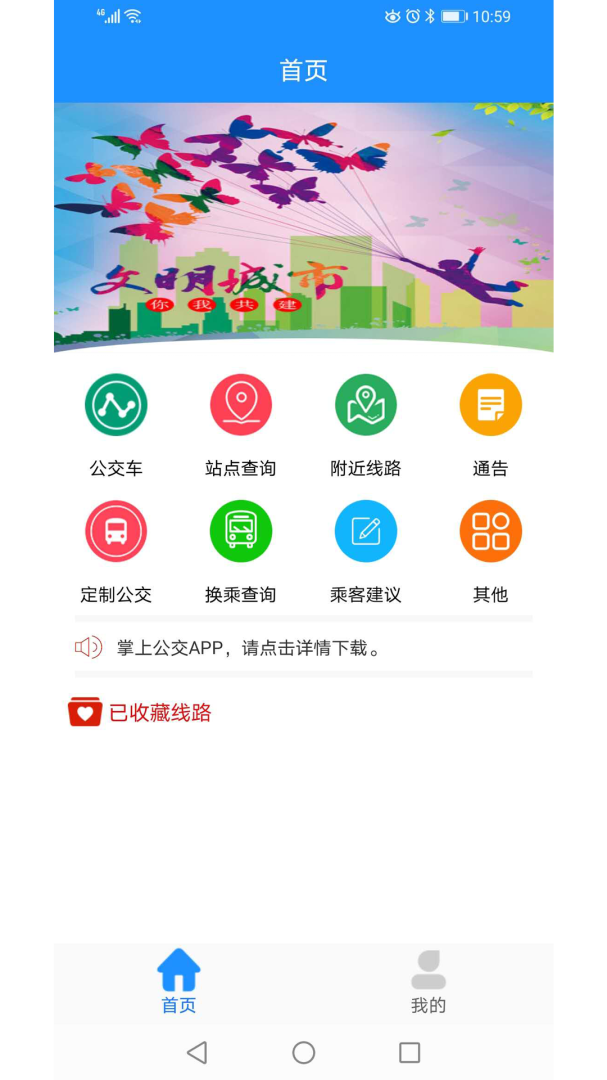This screenshot has height=1080, width=607.
Task: Tap the 掌上公交APP download notice
Action: (248, 648)
